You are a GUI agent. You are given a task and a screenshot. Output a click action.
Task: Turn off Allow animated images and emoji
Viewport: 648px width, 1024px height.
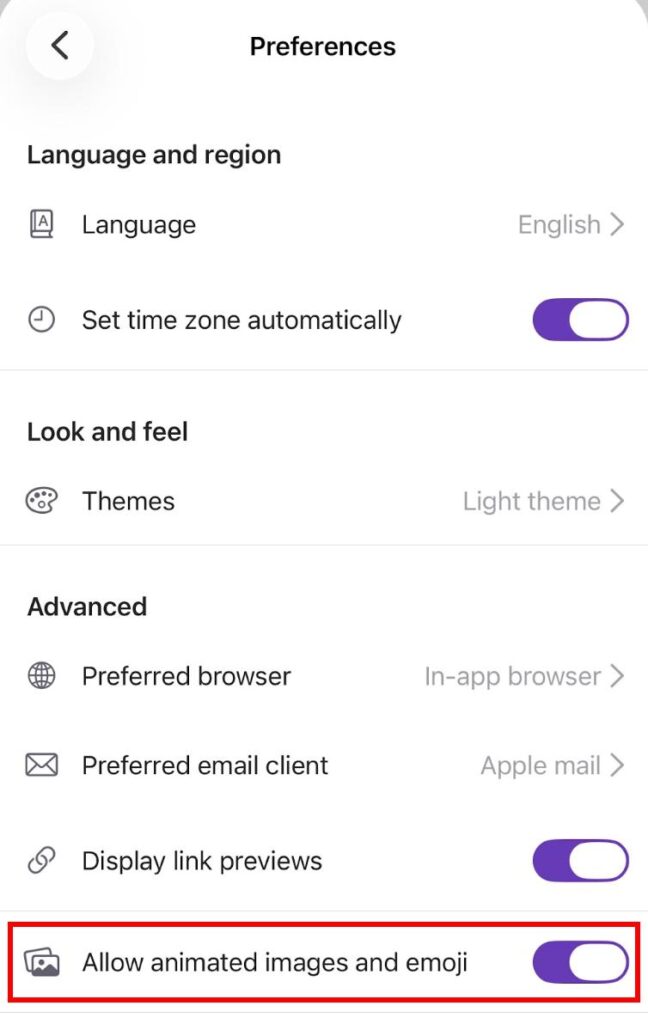[580, 963]
